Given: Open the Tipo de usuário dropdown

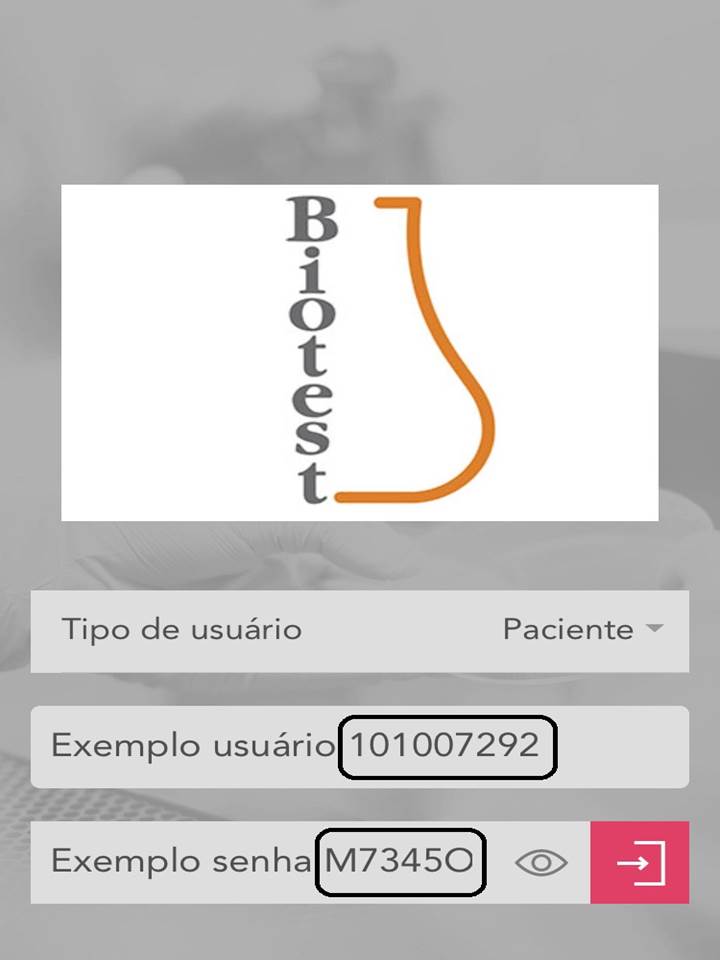Looking at the screenshot, I should (582, 630).
